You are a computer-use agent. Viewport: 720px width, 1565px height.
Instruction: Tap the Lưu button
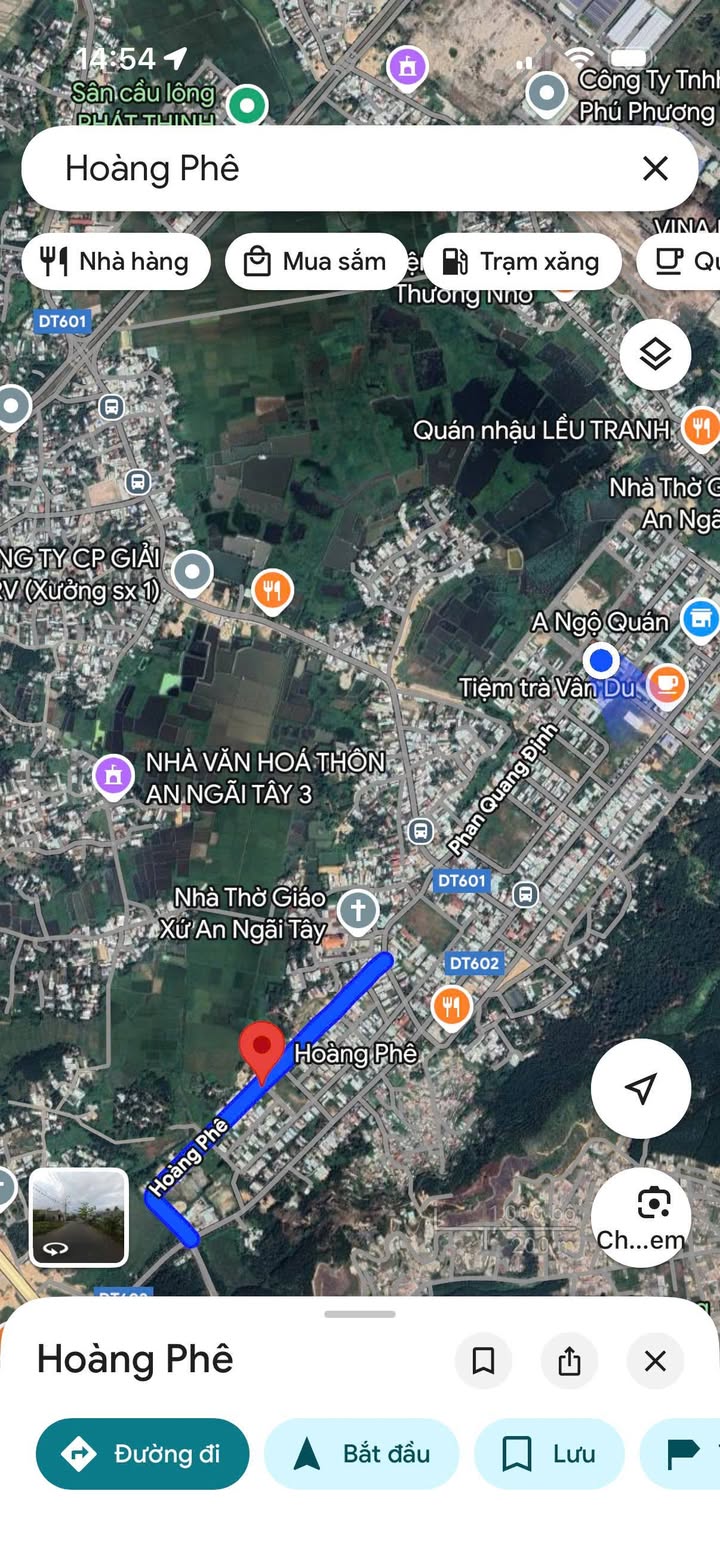(x=549, y=1453)
